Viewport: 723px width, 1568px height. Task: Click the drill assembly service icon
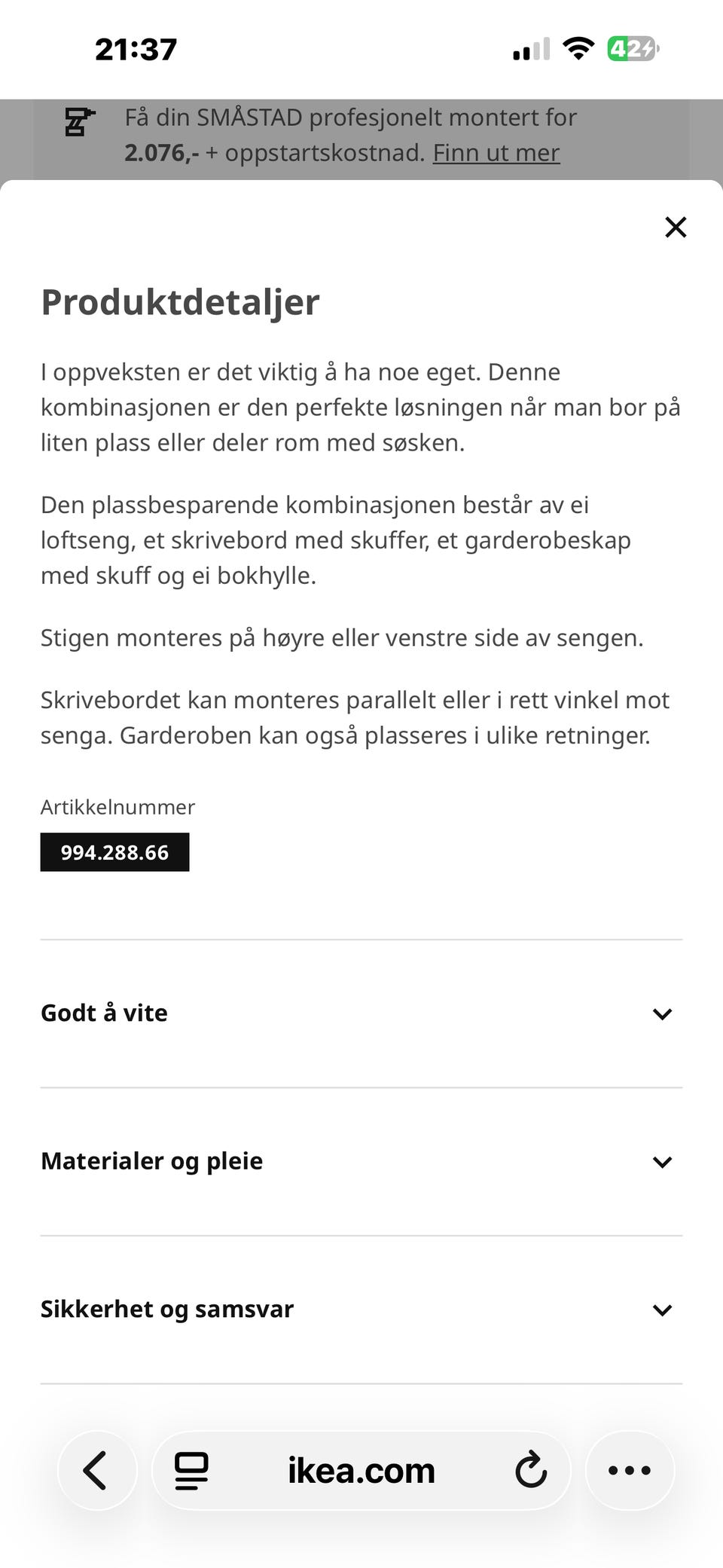tap(78, 123)
